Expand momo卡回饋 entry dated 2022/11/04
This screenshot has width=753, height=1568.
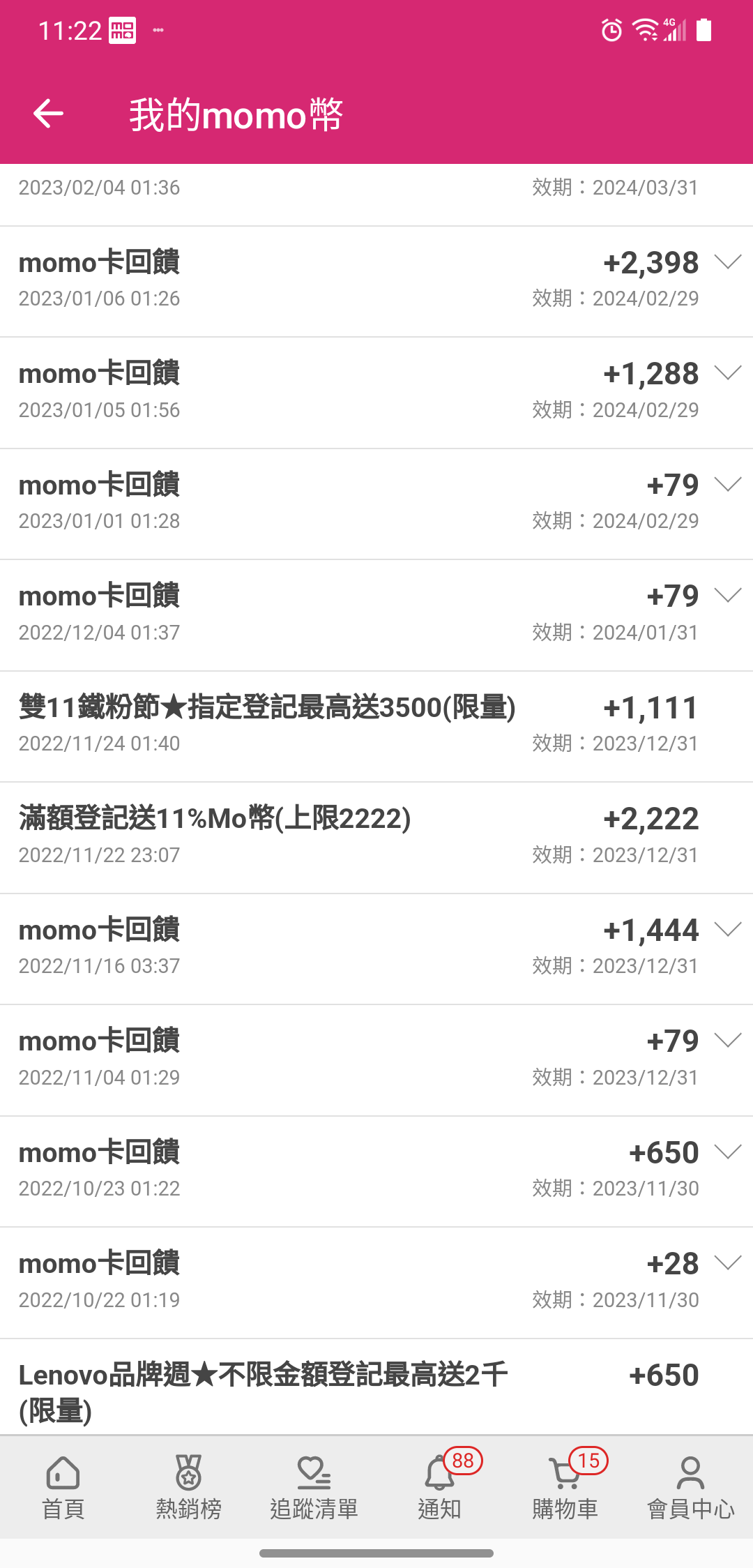tap(728, 1041)
